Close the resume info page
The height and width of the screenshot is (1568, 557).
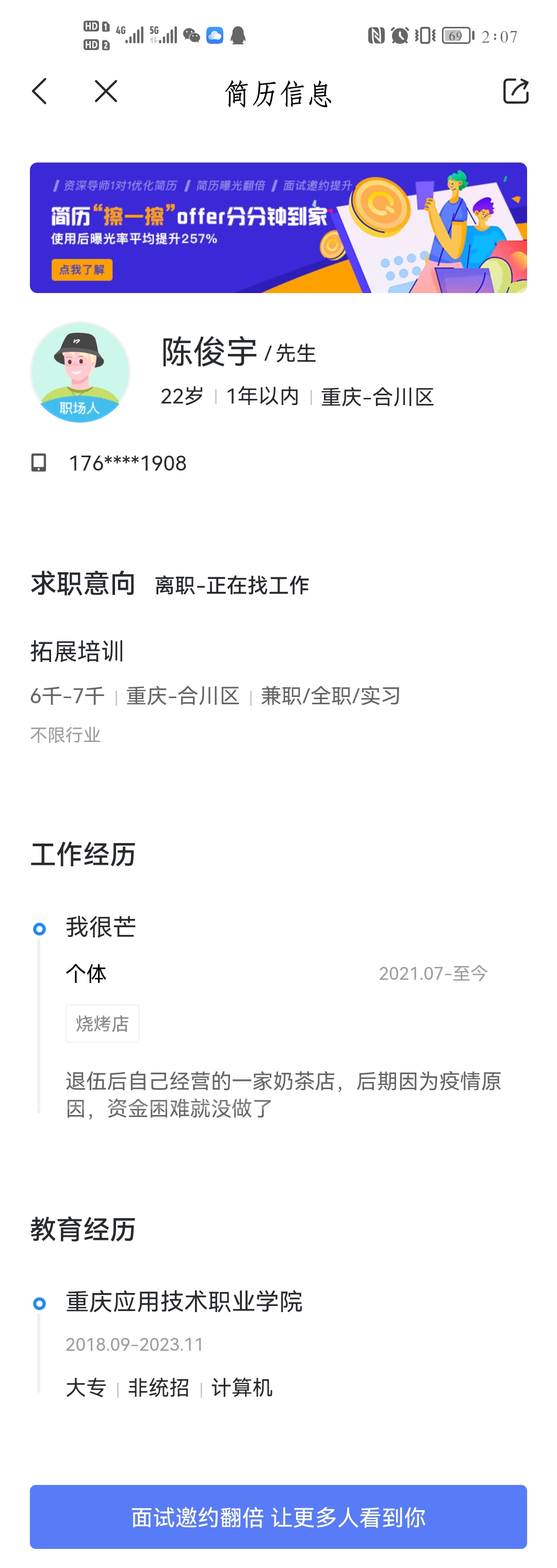[x=106, y=92]
